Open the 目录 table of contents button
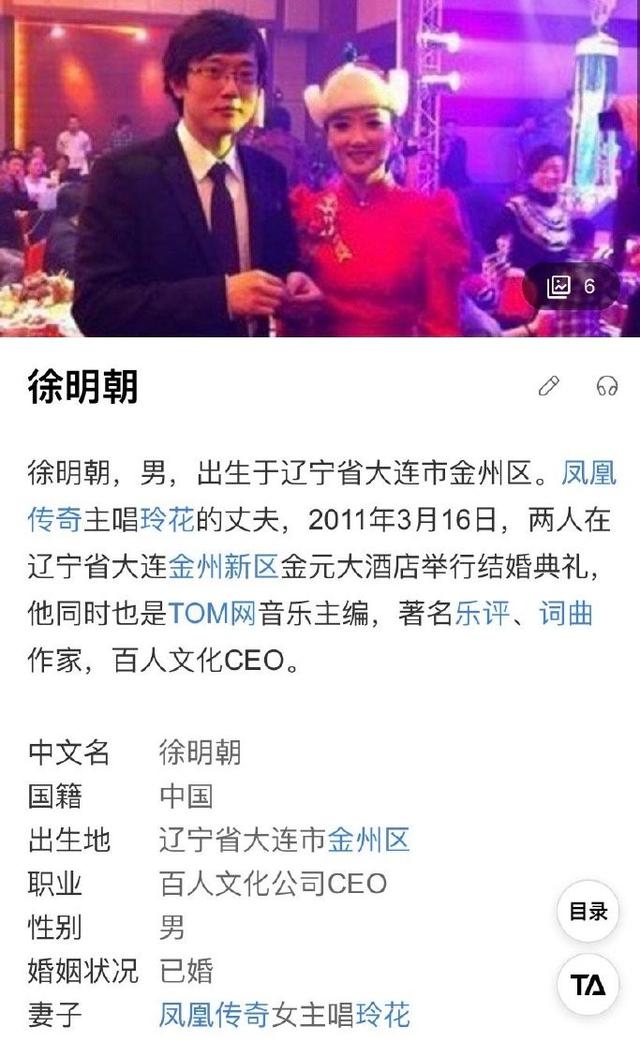 (588, 911)
